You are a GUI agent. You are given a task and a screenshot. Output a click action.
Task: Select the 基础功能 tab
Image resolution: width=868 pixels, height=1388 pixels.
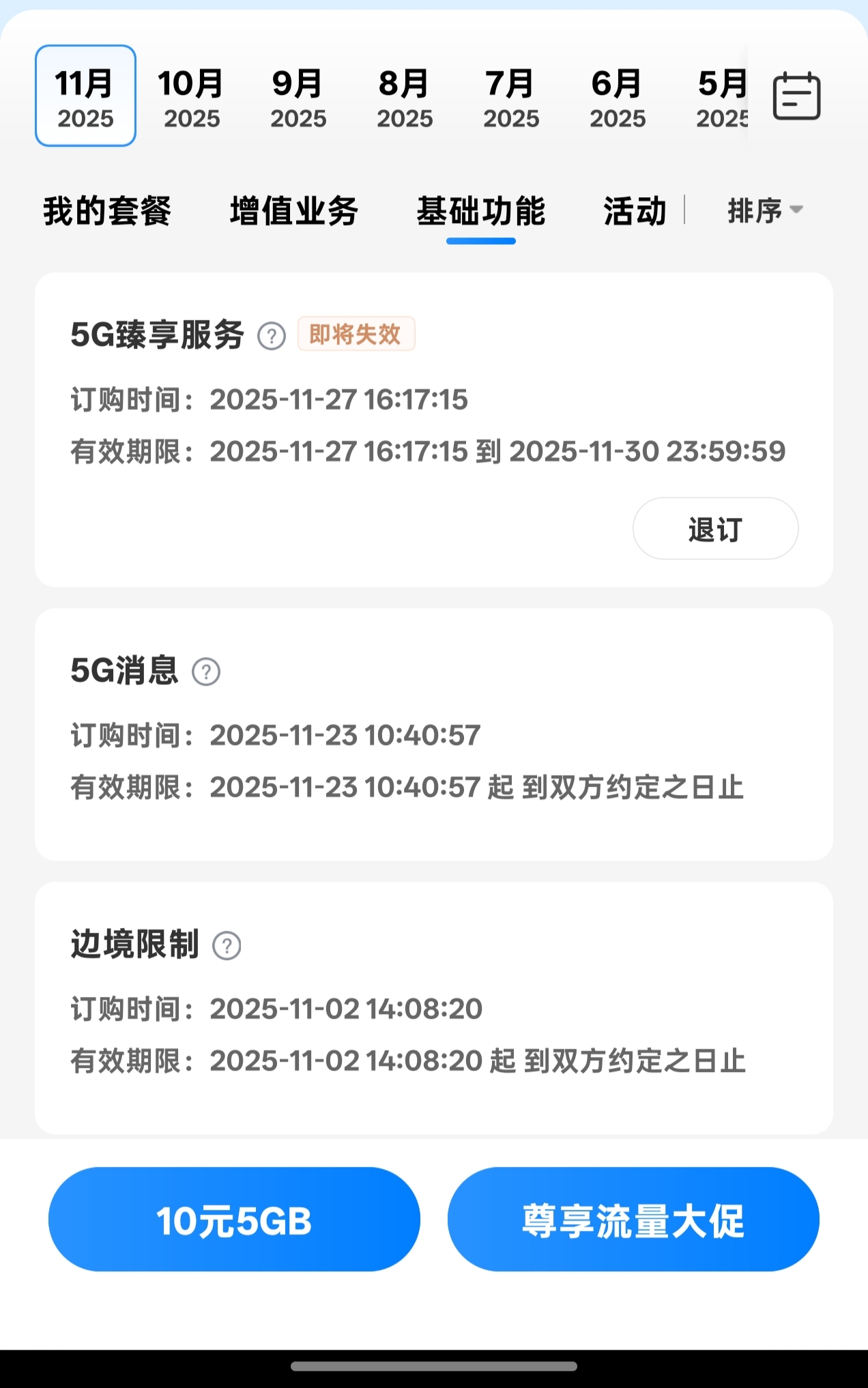pyautogui.click(x=481, y=211)
